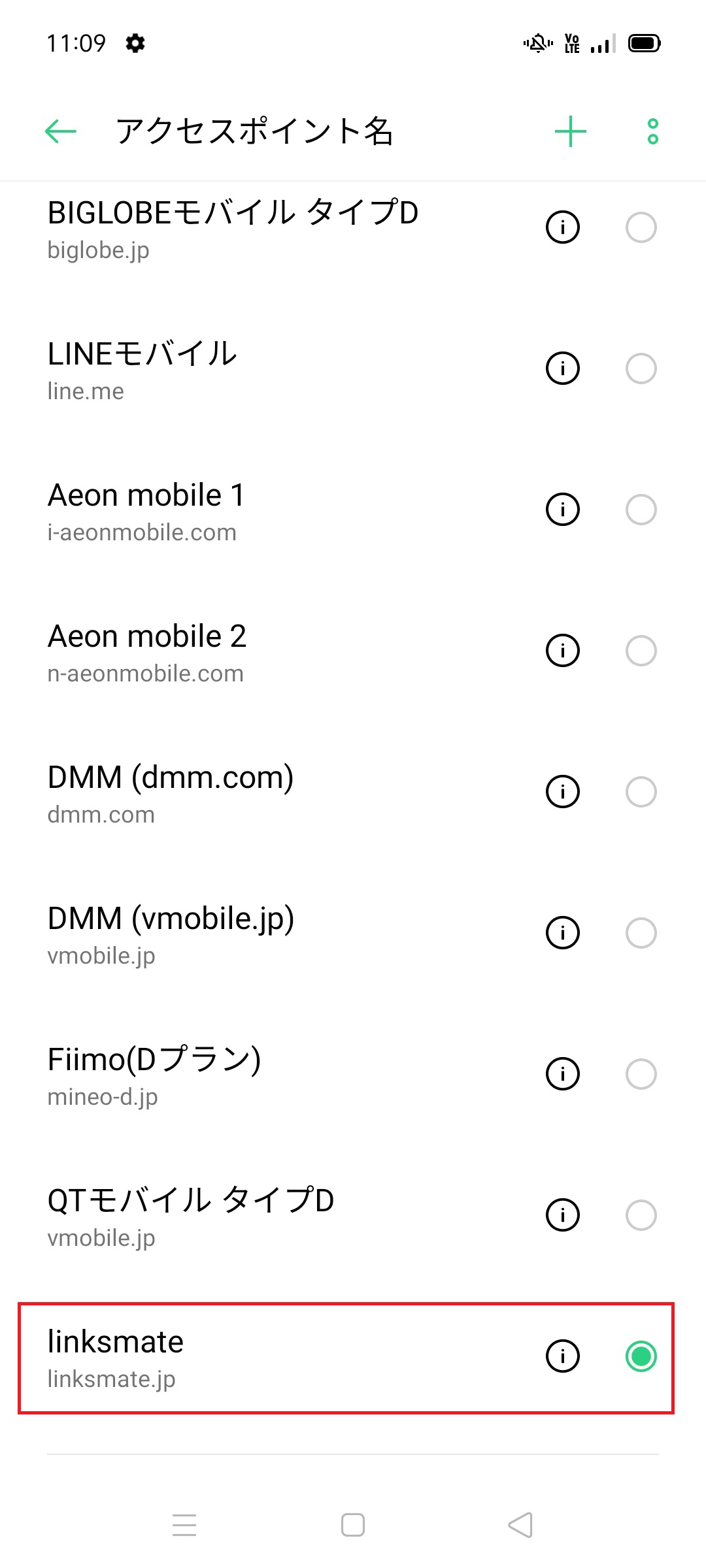Go to the home screen

[x=353, y=1525]
